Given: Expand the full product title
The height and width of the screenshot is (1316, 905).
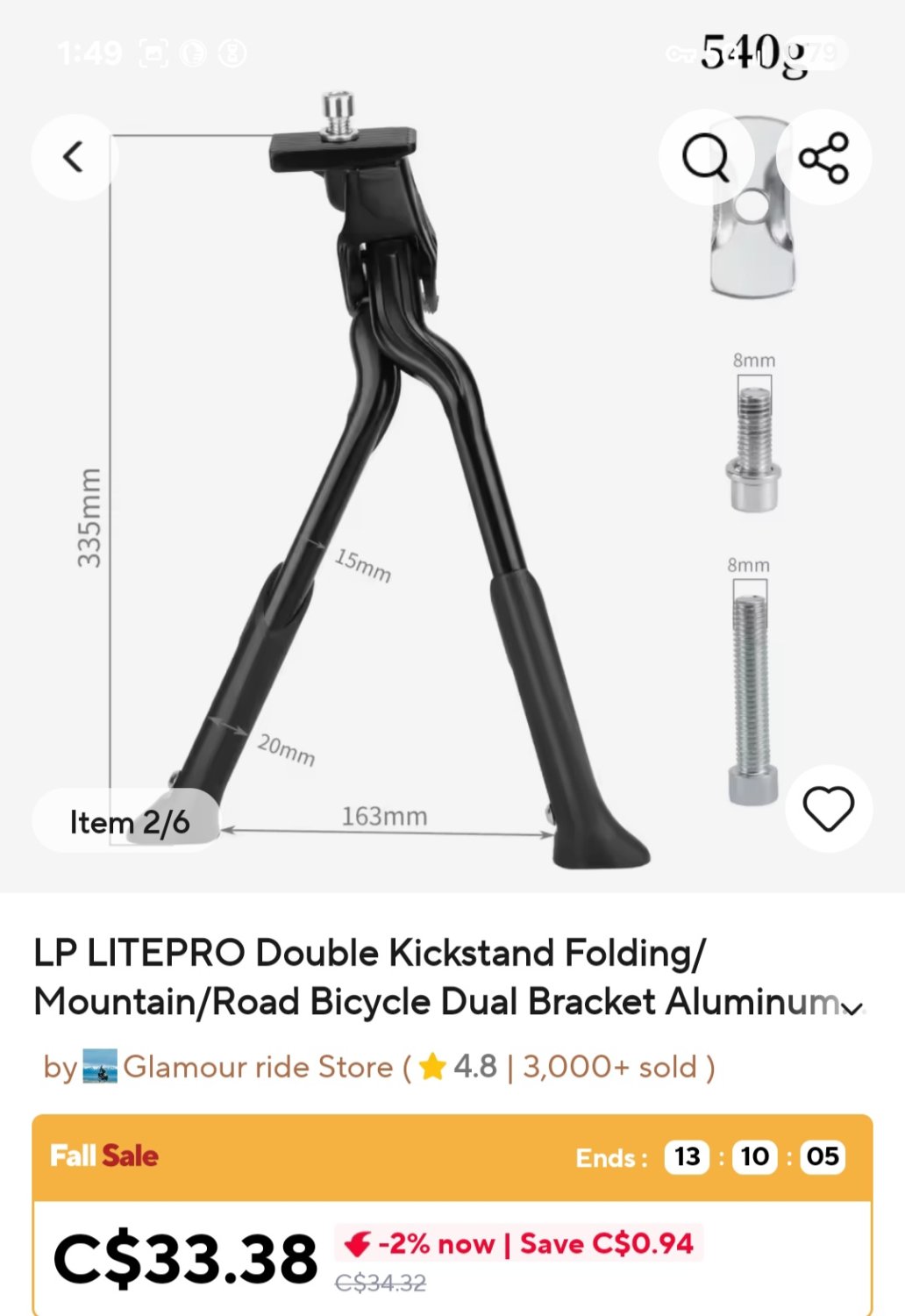Looking at the screenshot, I should [852, 1008].
